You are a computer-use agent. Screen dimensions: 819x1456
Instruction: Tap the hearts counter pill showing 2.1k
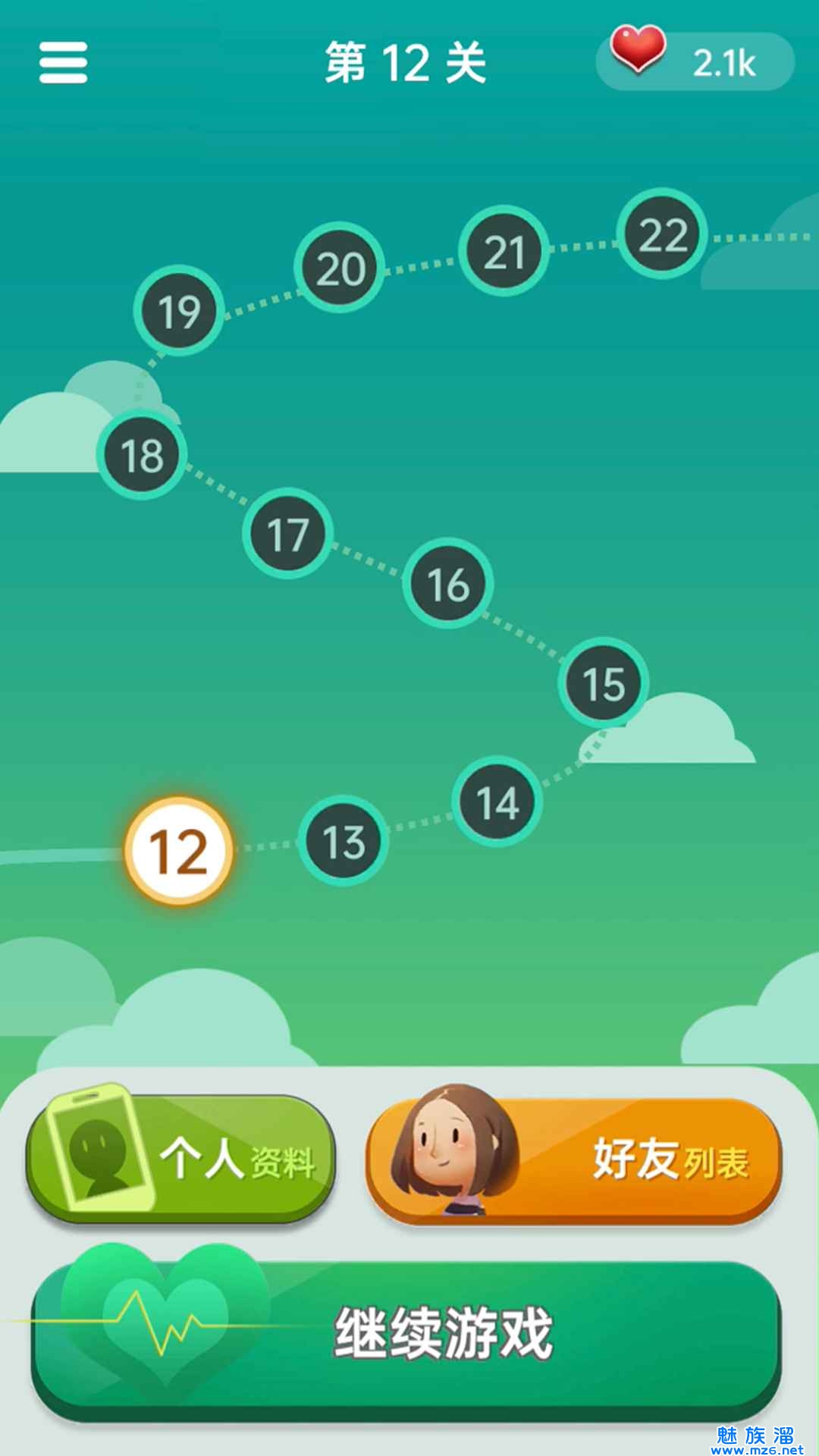click(695, 61)
